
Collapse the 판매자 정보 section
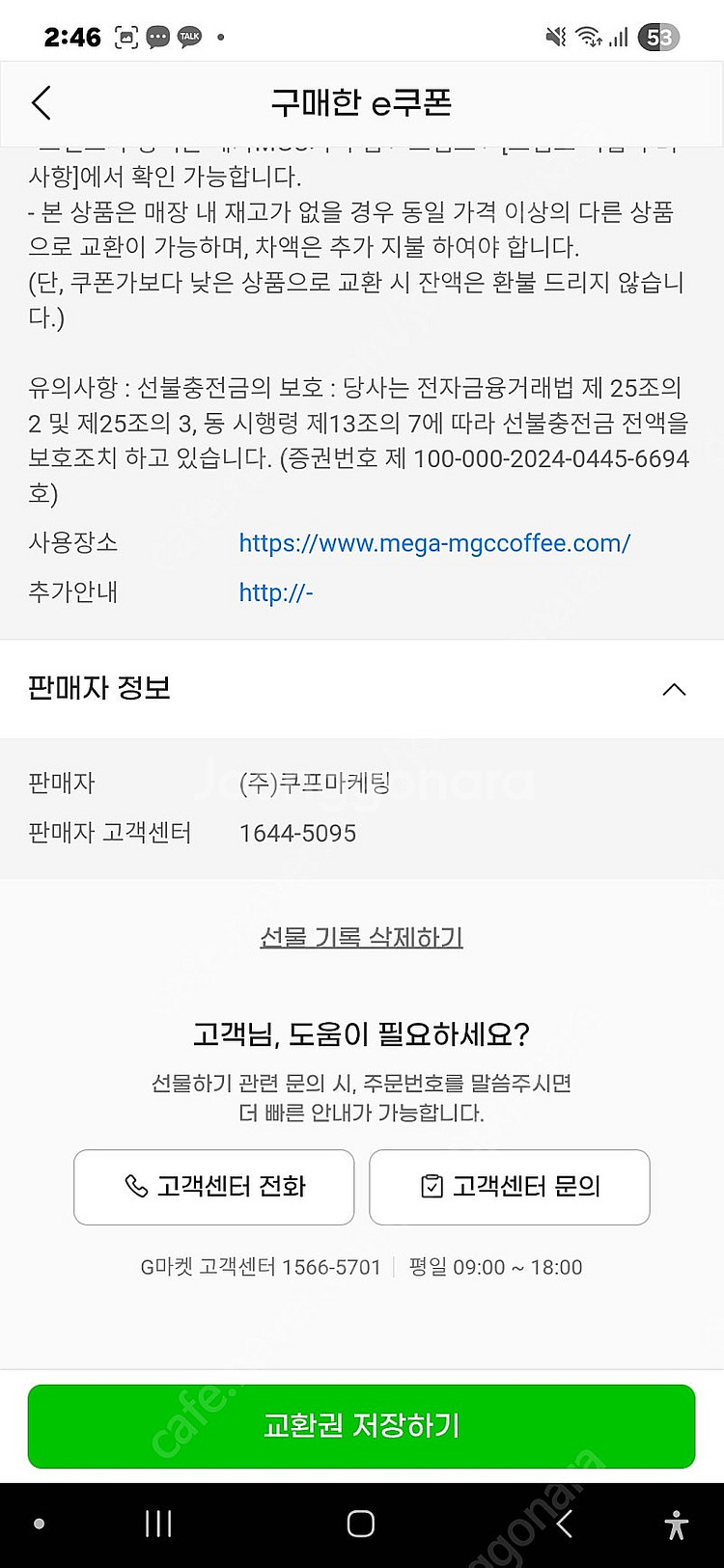pos(674,689)
